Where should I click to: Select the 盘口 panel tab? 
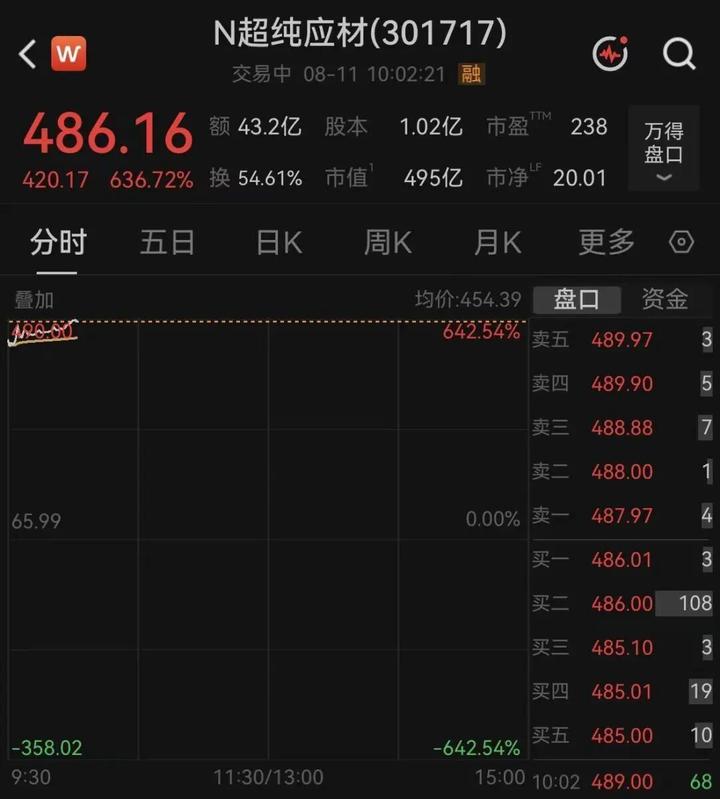[577, 299]
